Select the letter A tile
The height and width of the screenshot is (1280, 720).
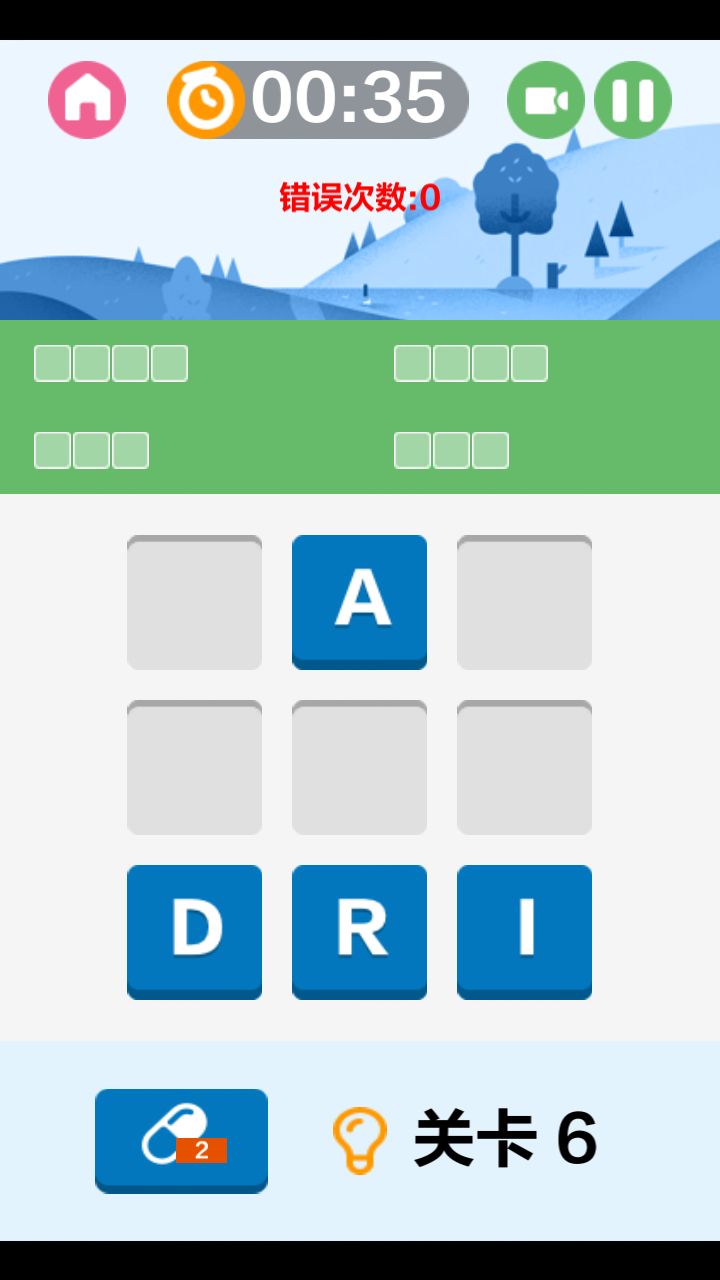tap(359, 600)
